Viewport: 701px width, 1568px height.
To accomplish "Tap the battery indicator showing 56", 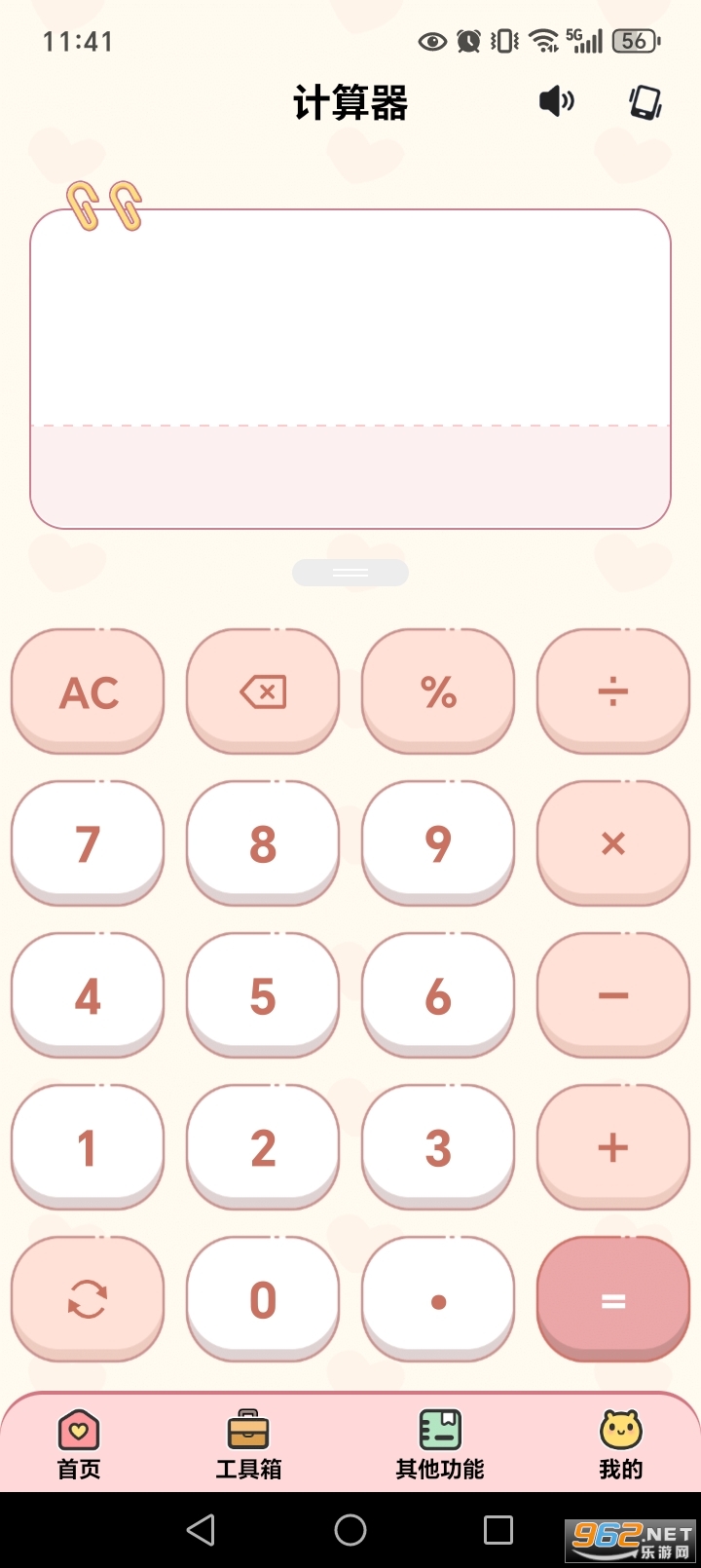I will pyautogui.click(x=635, y=41).
